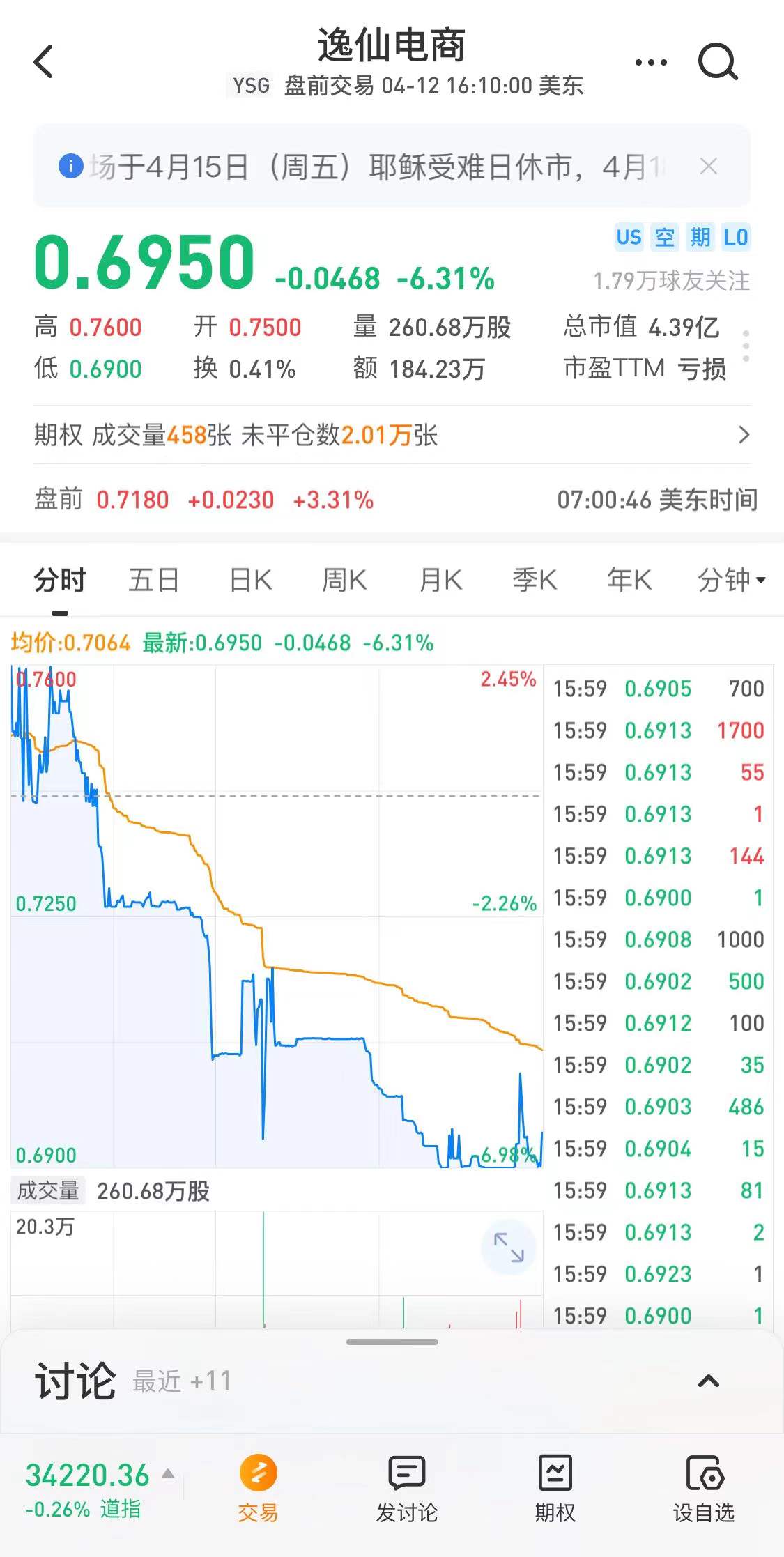784x1557 pixels.
Task: Expand the 道指 index ticker
Action: (x=168, y=1473)
